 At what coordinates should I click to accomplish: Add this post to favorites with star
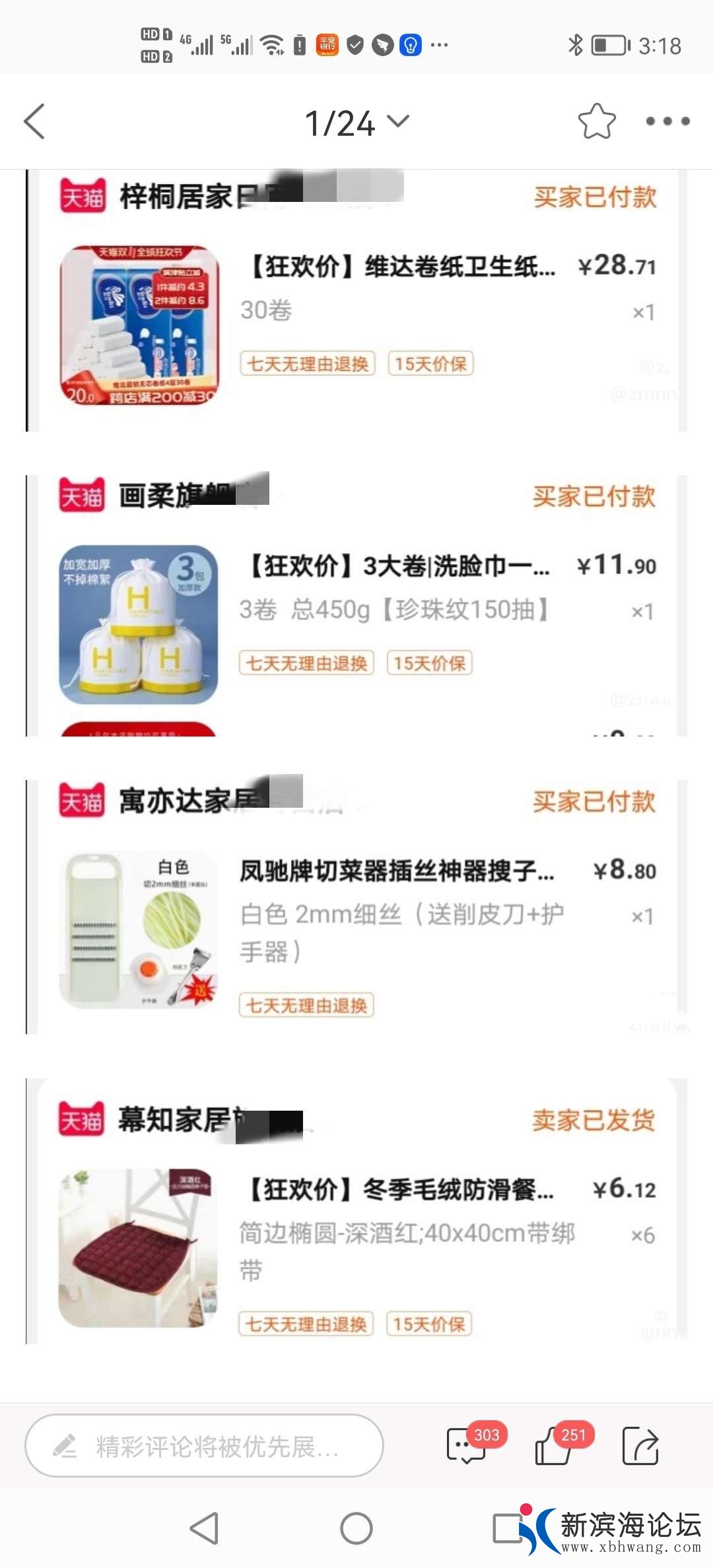point(596,121)
